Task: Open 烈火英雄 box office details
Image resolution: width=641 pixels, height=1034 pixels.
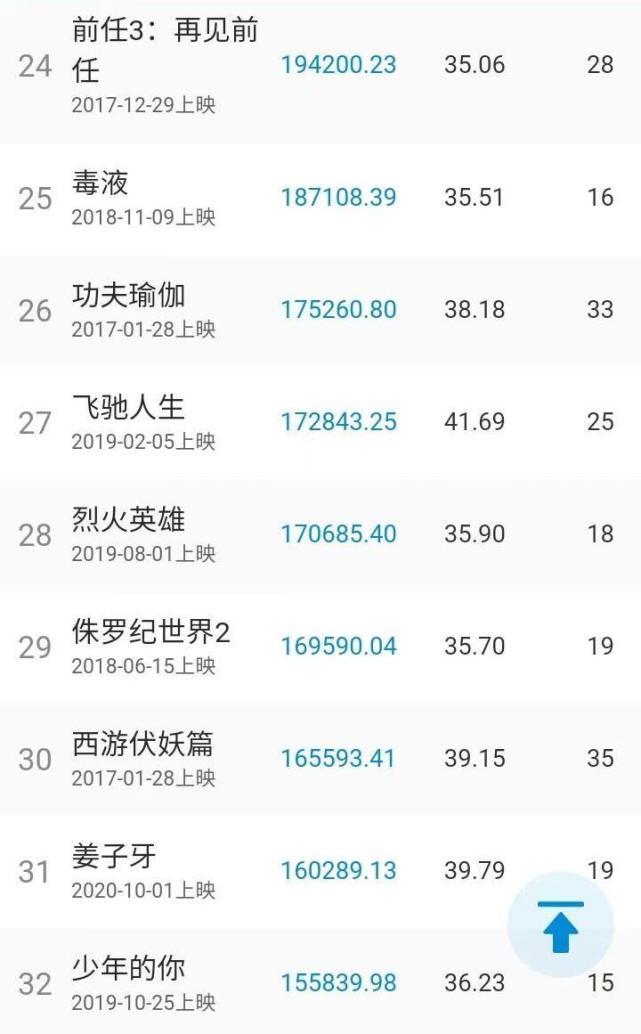Action: (129, 520)
